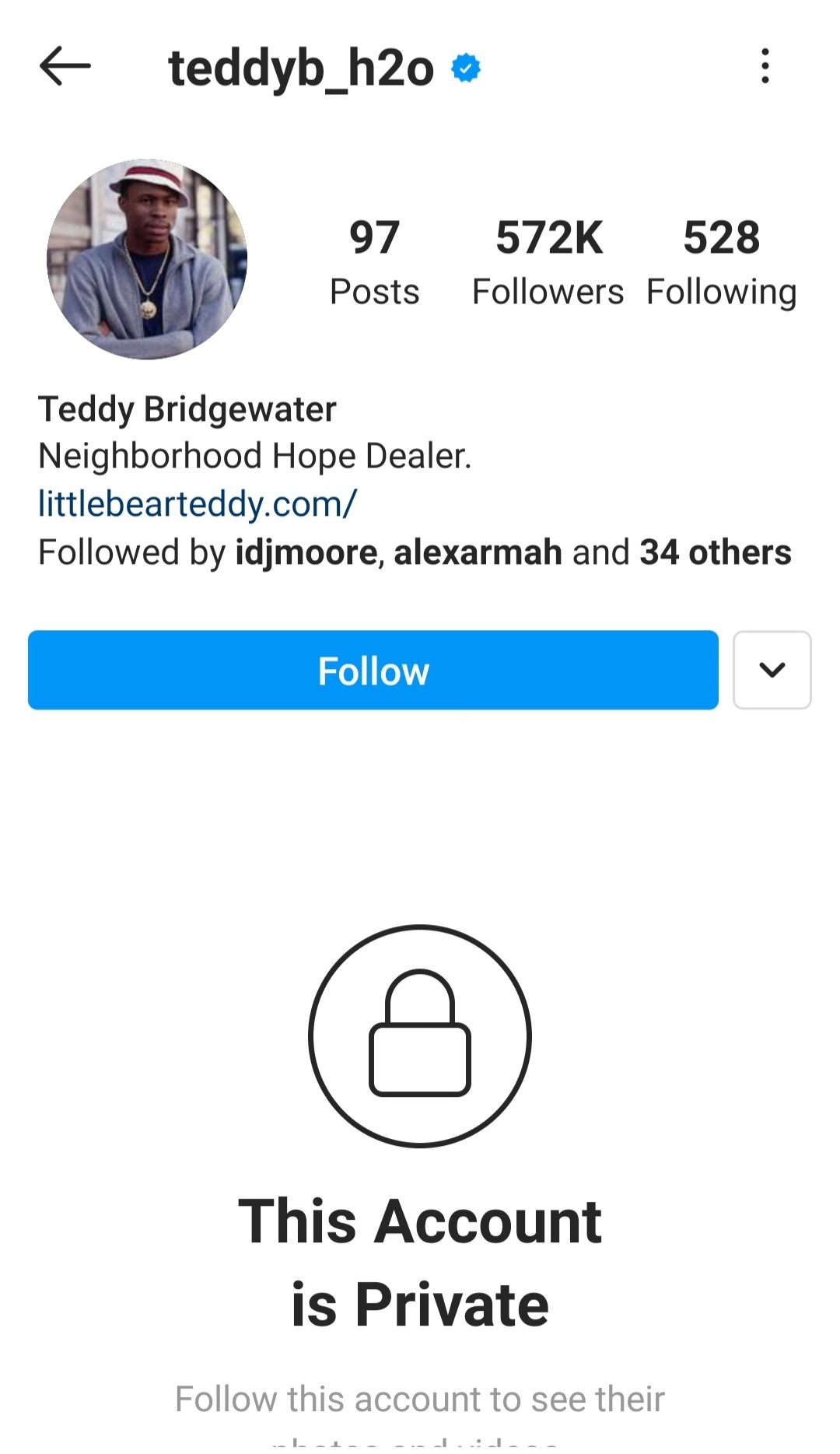This screenshot has height=1454, width=840.
Task: Open the littlebearteddy.com link
Action: point(198,504)
